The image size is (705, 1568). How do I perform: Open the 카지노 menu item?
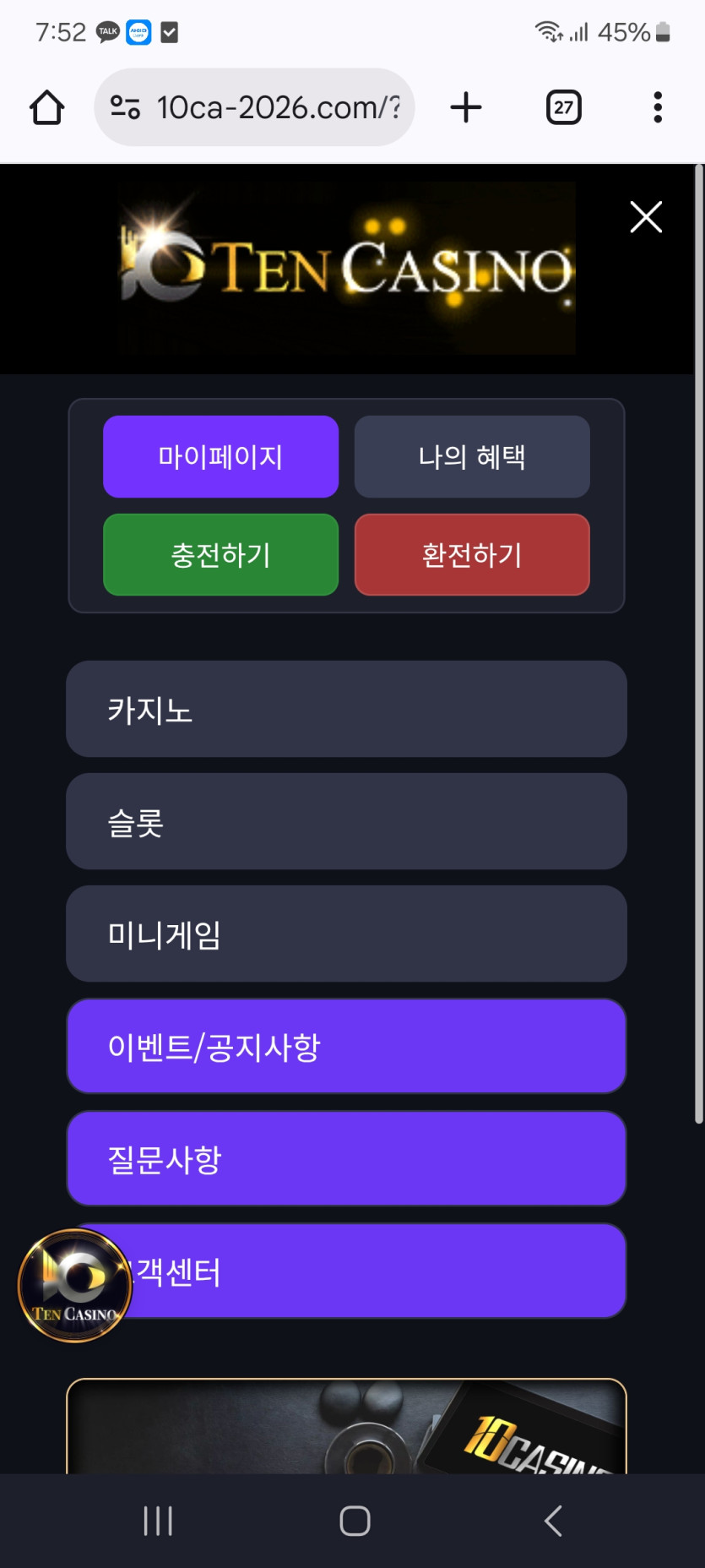(346, 709)
